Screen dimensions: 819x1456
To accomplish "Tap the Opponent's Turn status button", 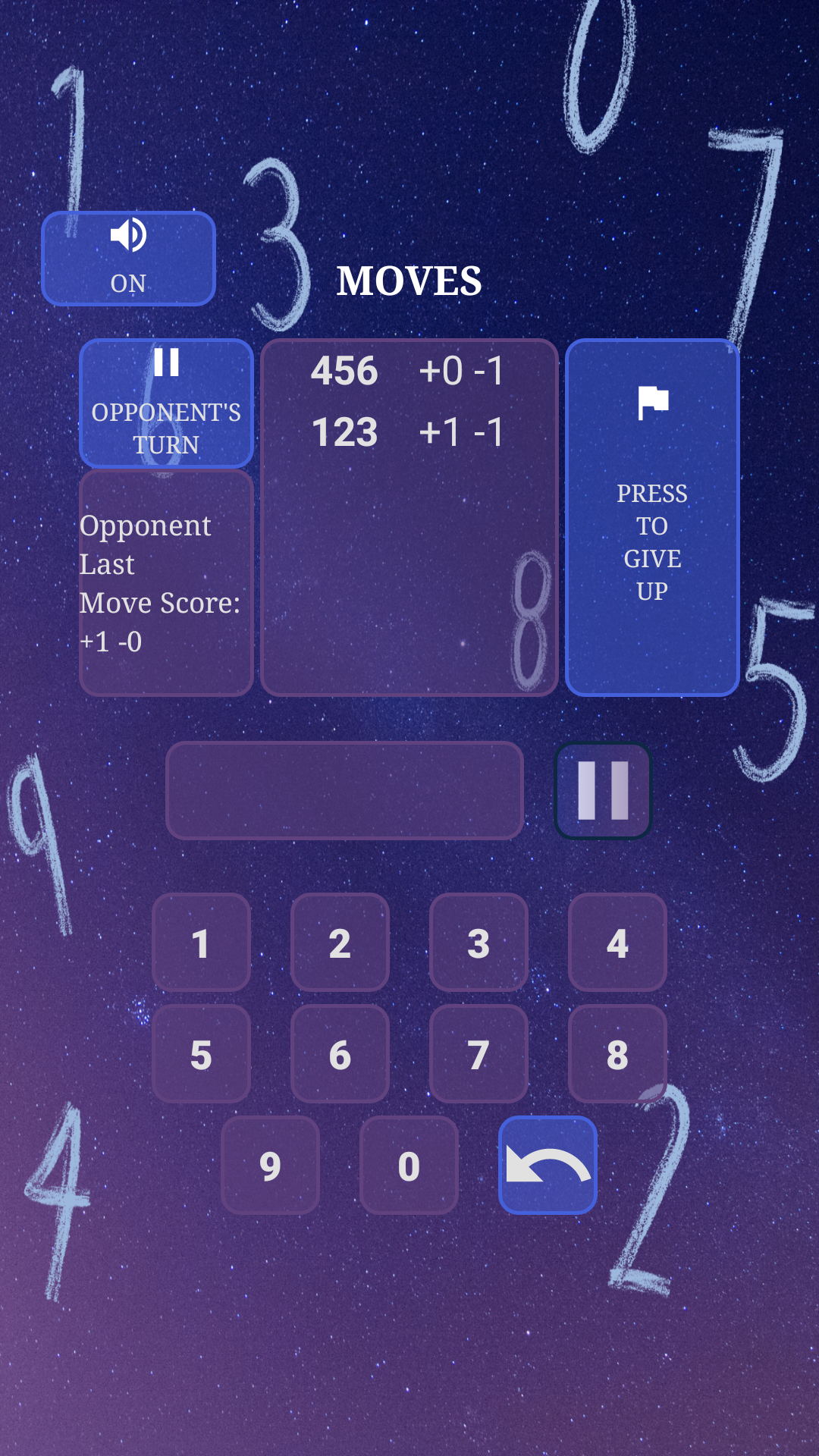I will tap(166, 403).
